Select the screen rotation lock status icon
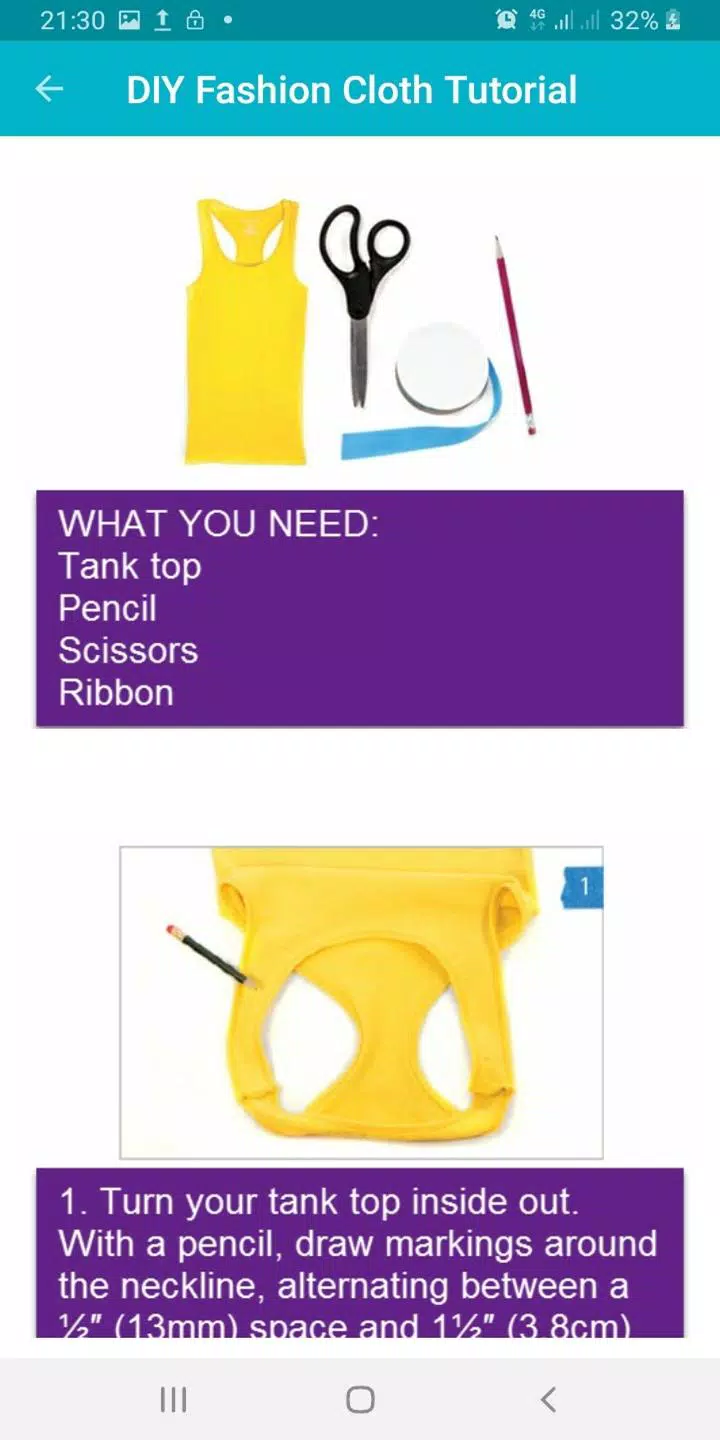 [x=194, y=18]
